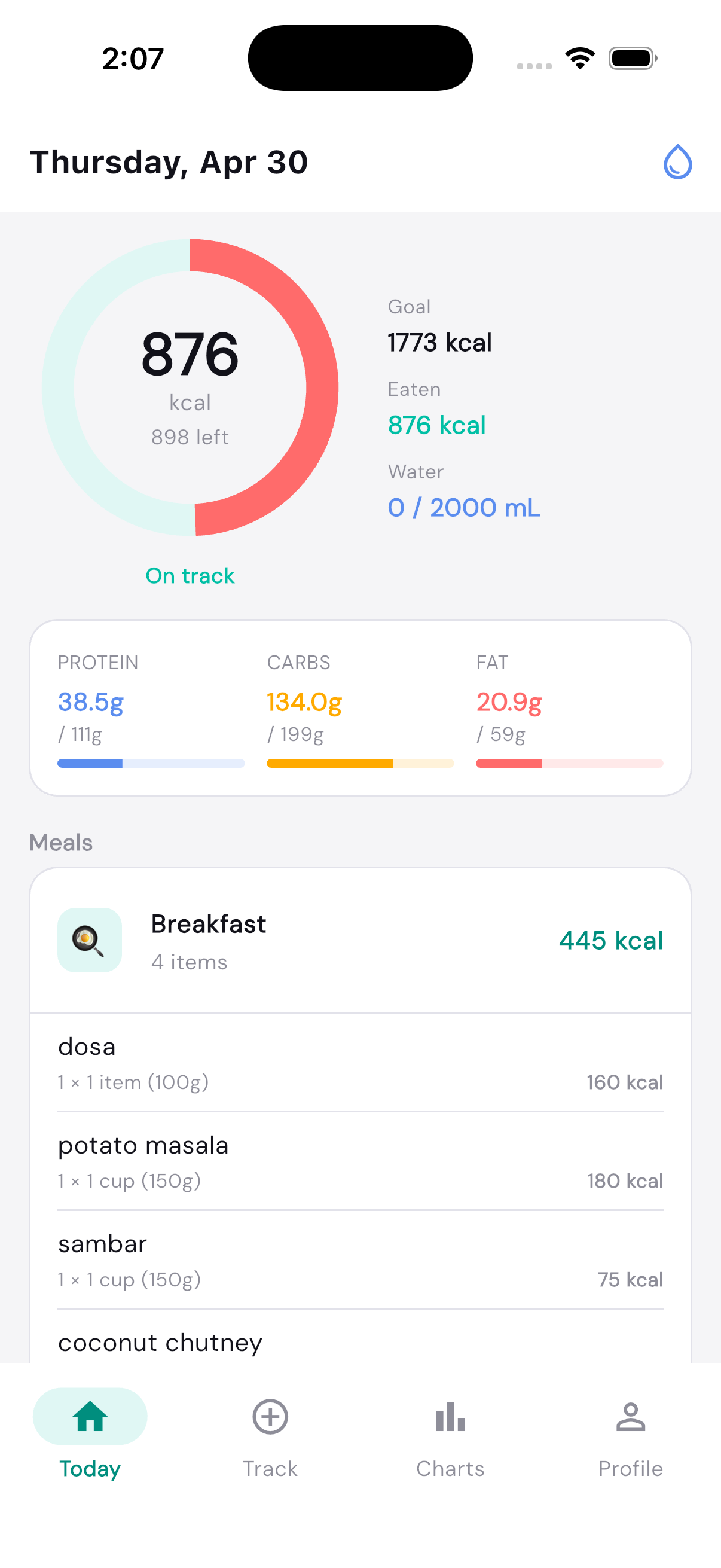Select the 445 kcal breakfast total
Viewport: 721px width, 1568px height.
pos(611,939)
